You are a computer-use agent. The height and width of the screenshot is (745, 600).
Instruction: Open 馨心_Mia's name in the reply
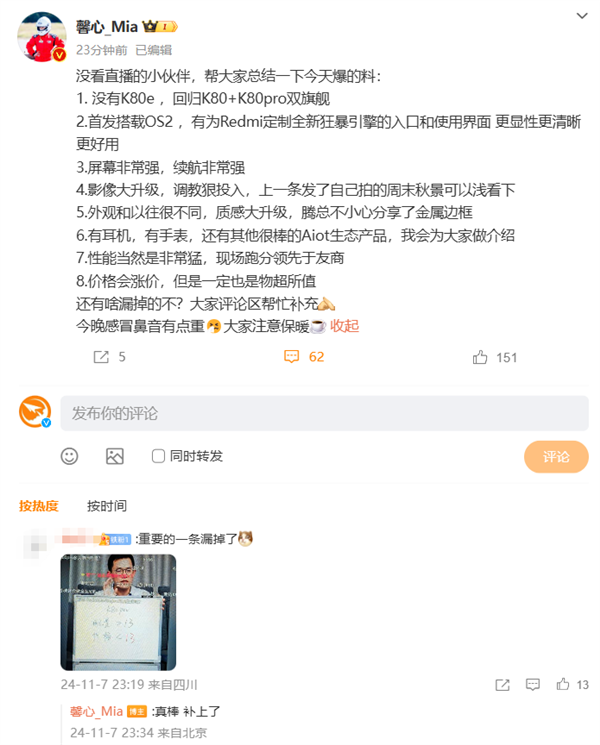[x=96, y=711]
